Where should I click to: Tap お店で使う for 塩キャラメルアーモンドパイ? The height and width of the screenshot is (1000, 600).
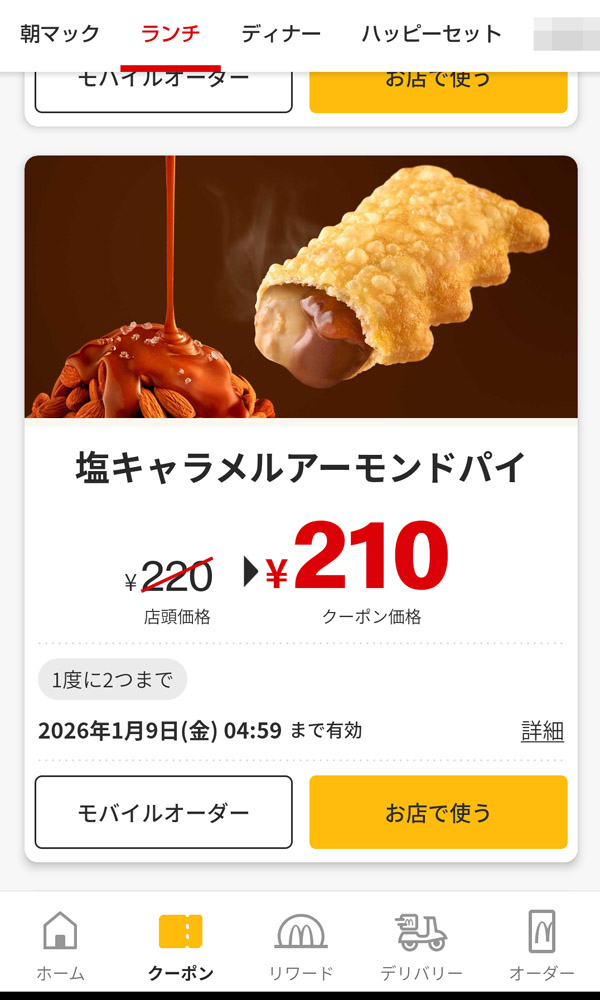tap(438, 812)
